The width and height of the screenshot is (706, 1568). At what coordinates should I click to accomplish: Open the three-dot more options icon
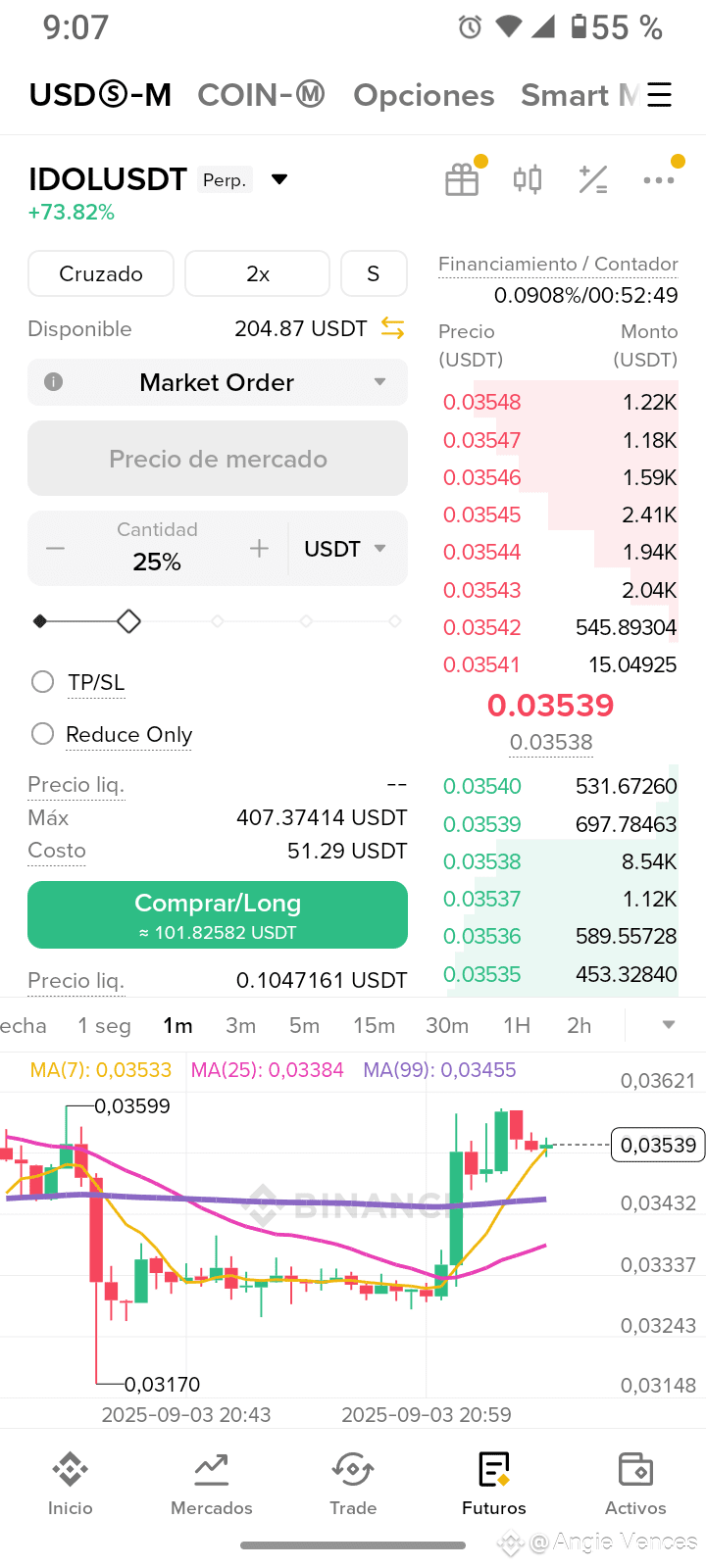click(x=659, y=179)
